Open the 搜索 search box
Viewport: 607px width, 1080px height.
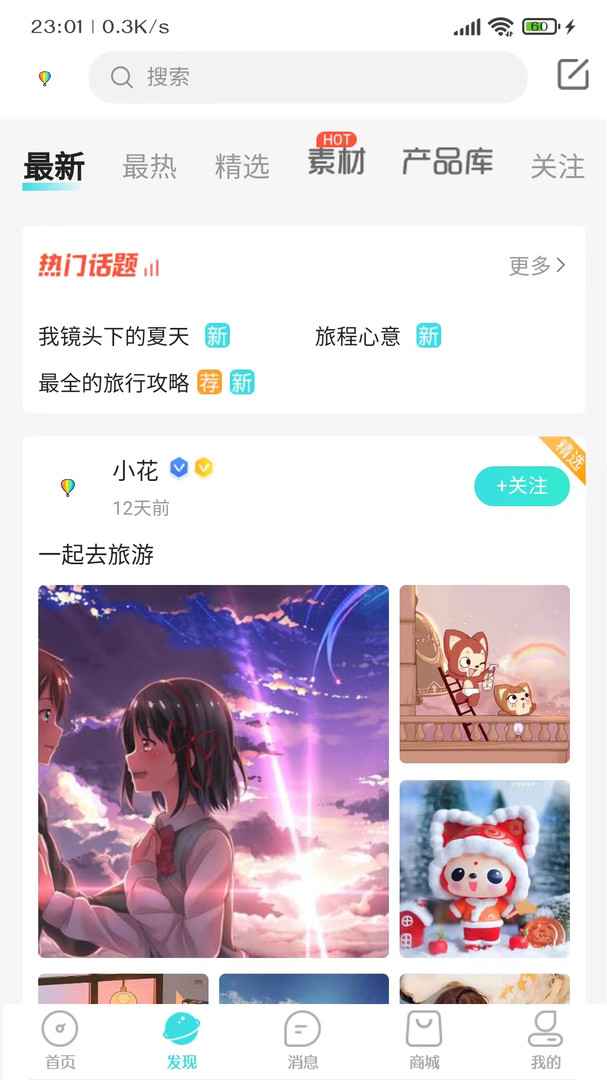307,77
